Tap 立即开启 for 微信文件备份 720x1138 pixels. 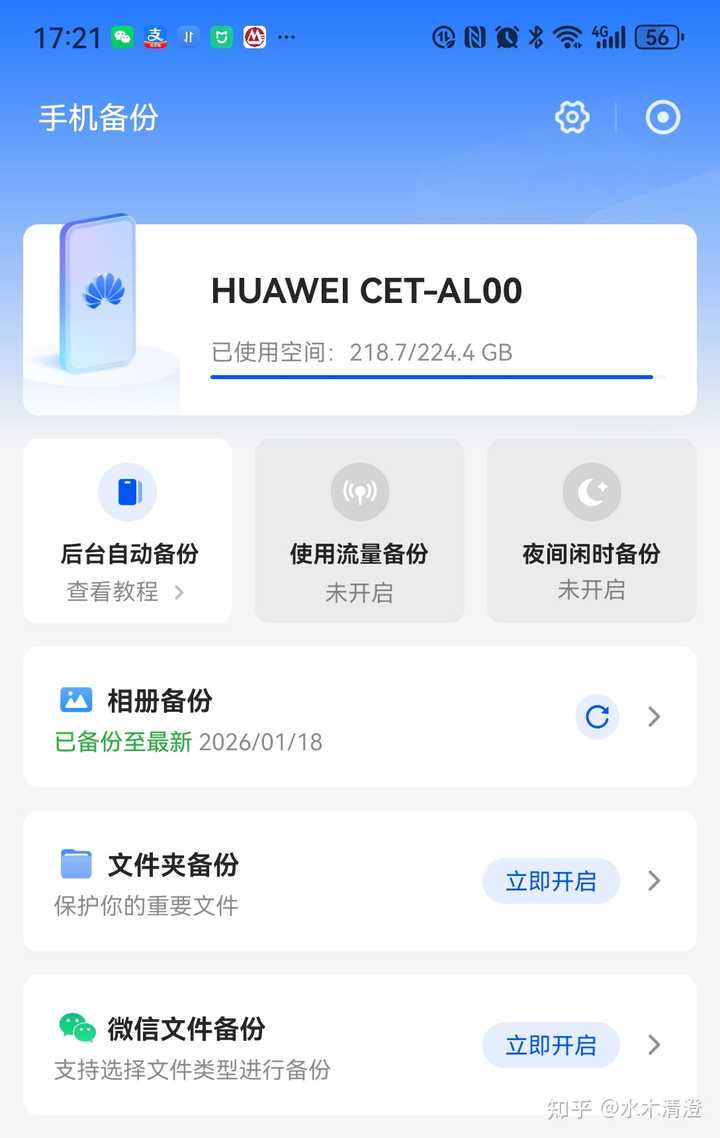click(551, 1045)
